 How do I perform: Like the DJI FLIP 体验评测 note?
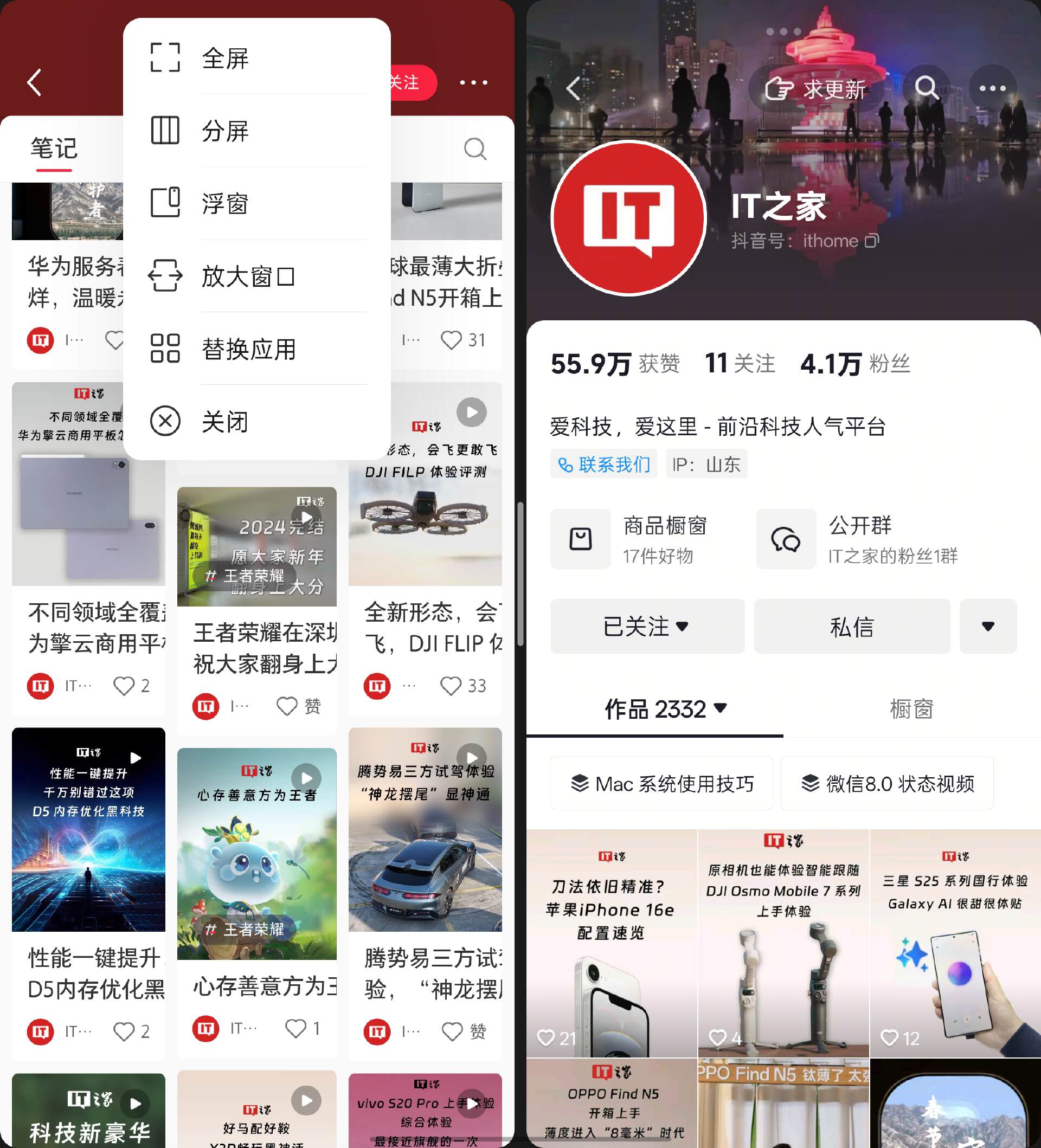[x=451, y=686]
